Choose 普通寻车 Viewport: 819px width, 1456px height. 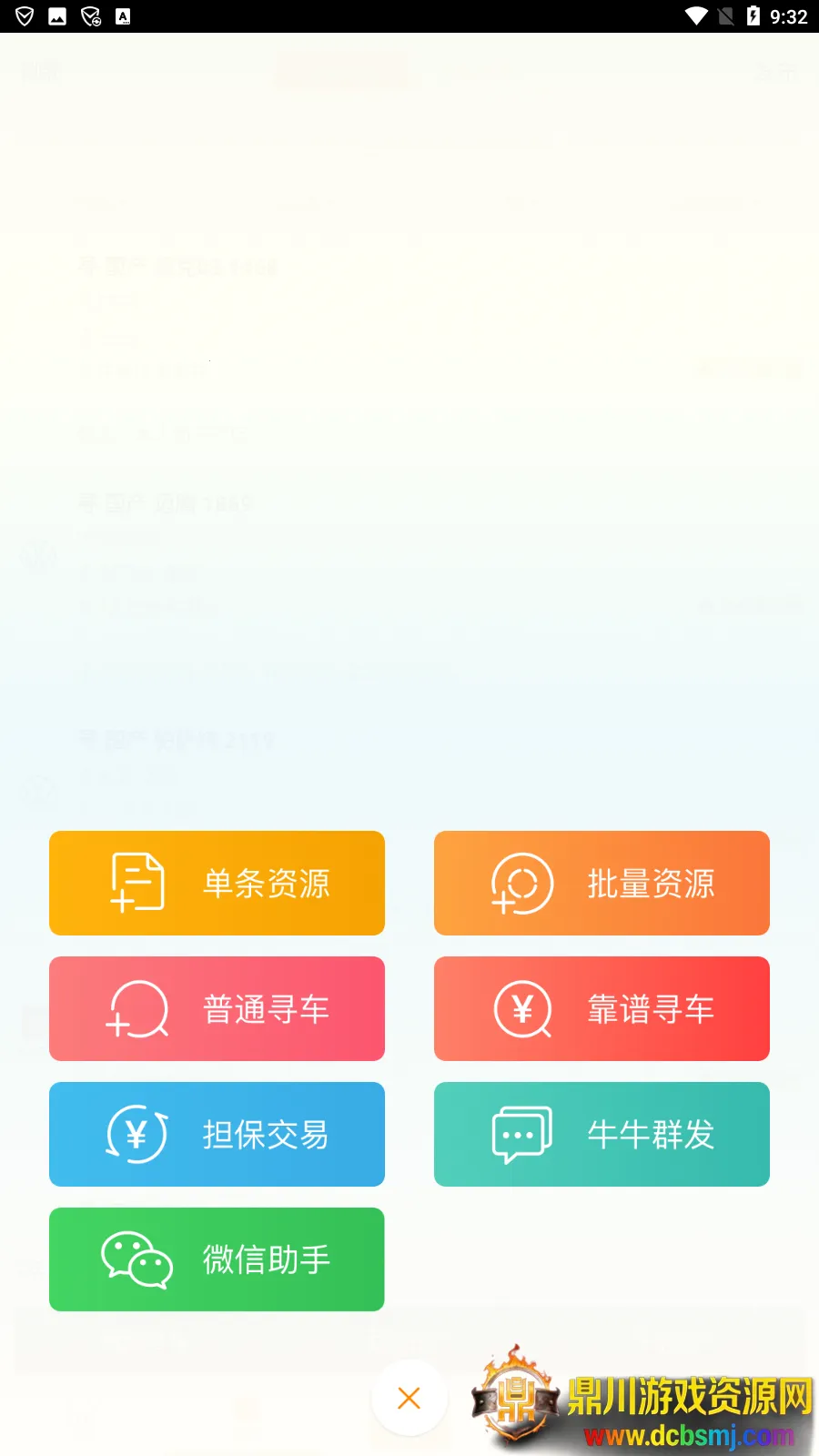coord(217,1008)
